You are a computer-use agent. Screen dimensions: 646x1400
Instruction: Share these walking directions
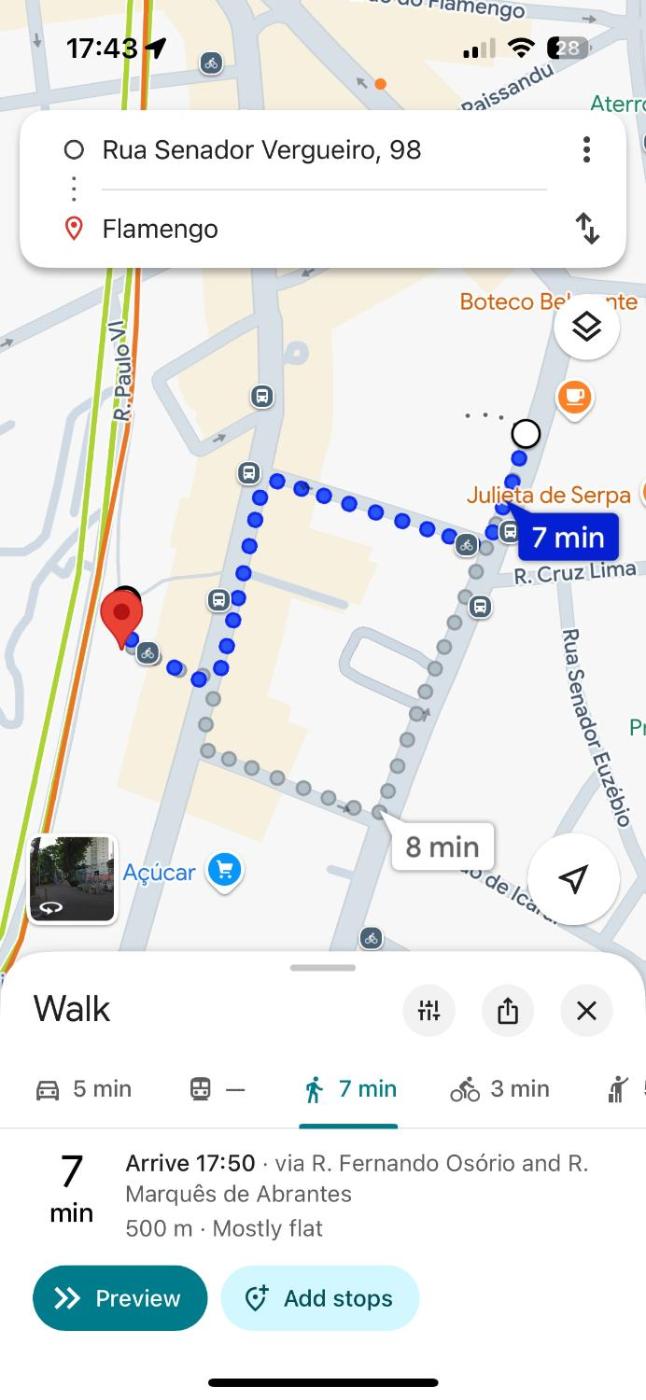click(x=507, y=1010)
